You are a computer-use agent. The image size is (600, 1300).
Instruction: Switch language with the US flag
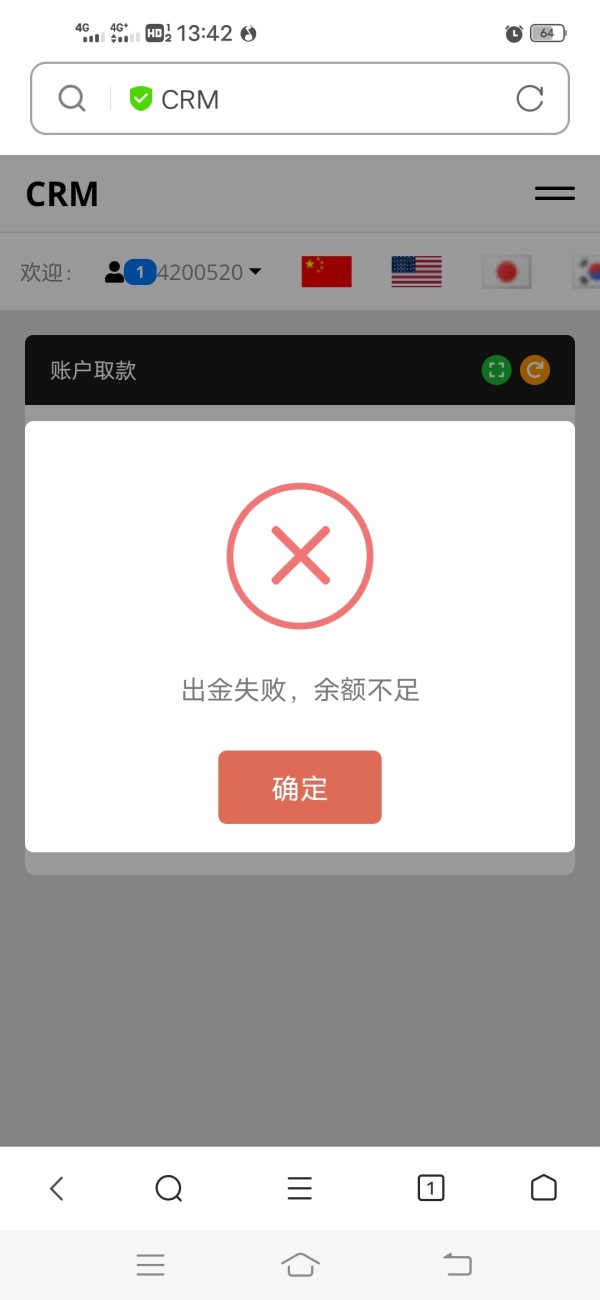coord(416,271)
